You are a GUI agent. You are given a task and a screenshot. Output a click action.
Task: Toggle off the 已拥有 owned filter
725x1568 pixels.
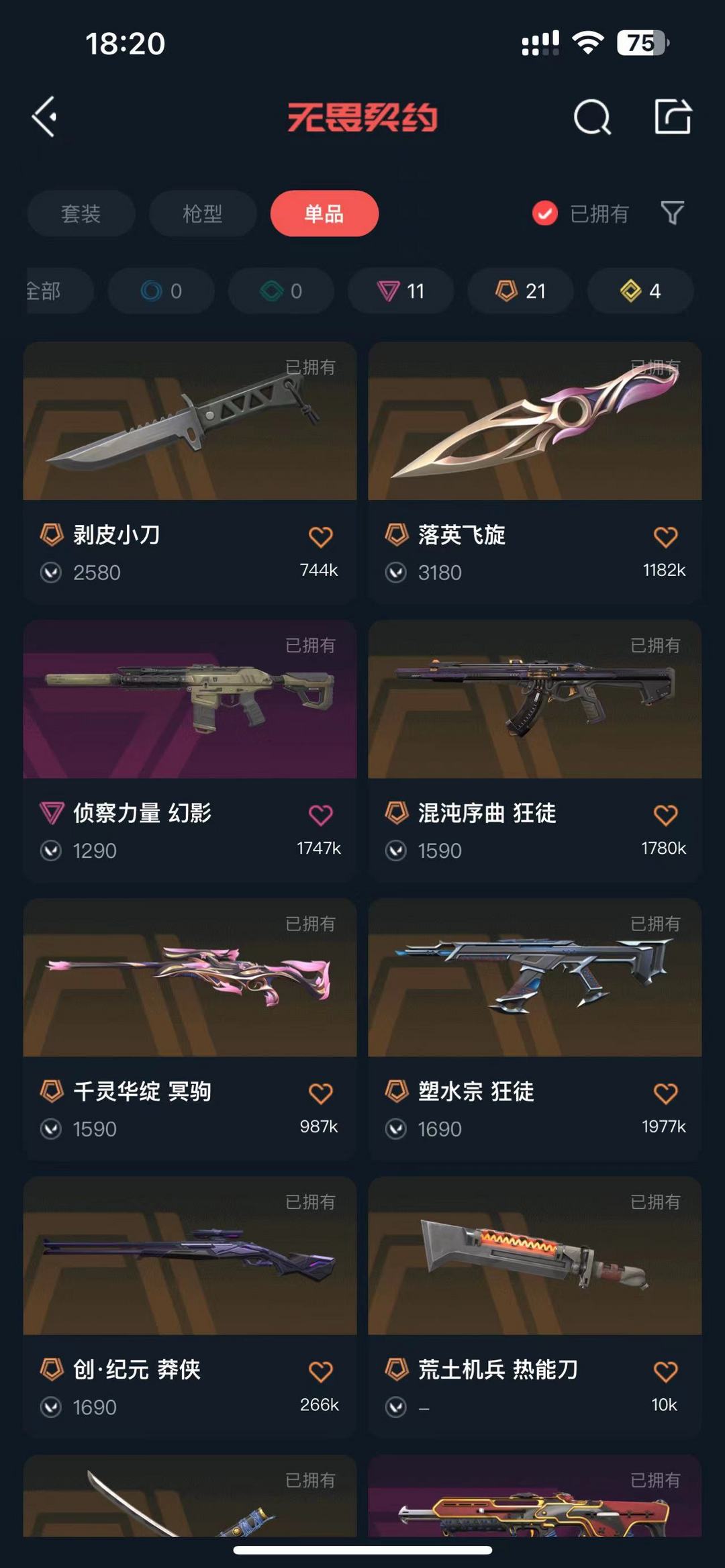(x=544, y=213)
